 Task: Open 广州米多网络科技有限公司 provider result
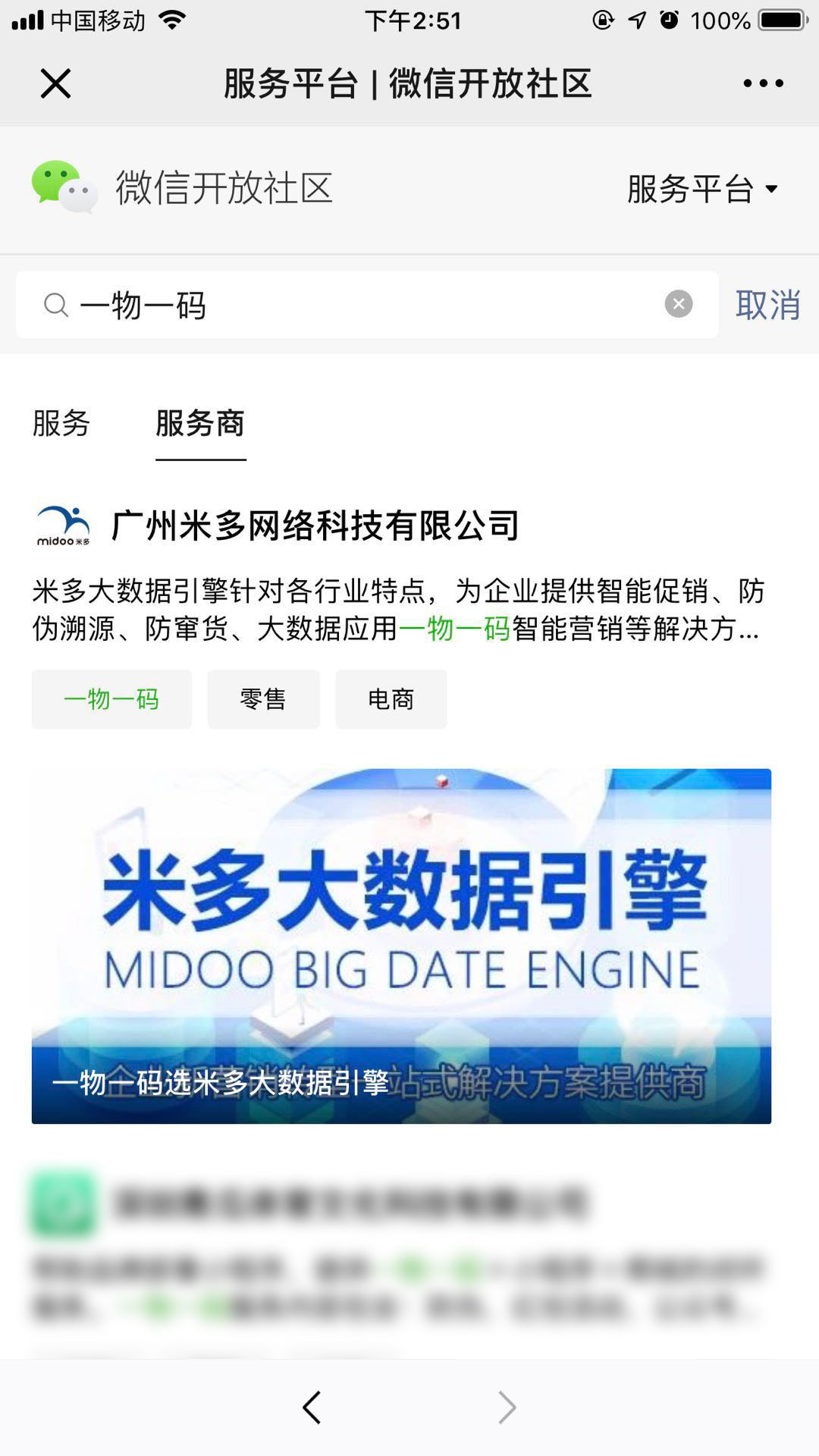(315, 526)
